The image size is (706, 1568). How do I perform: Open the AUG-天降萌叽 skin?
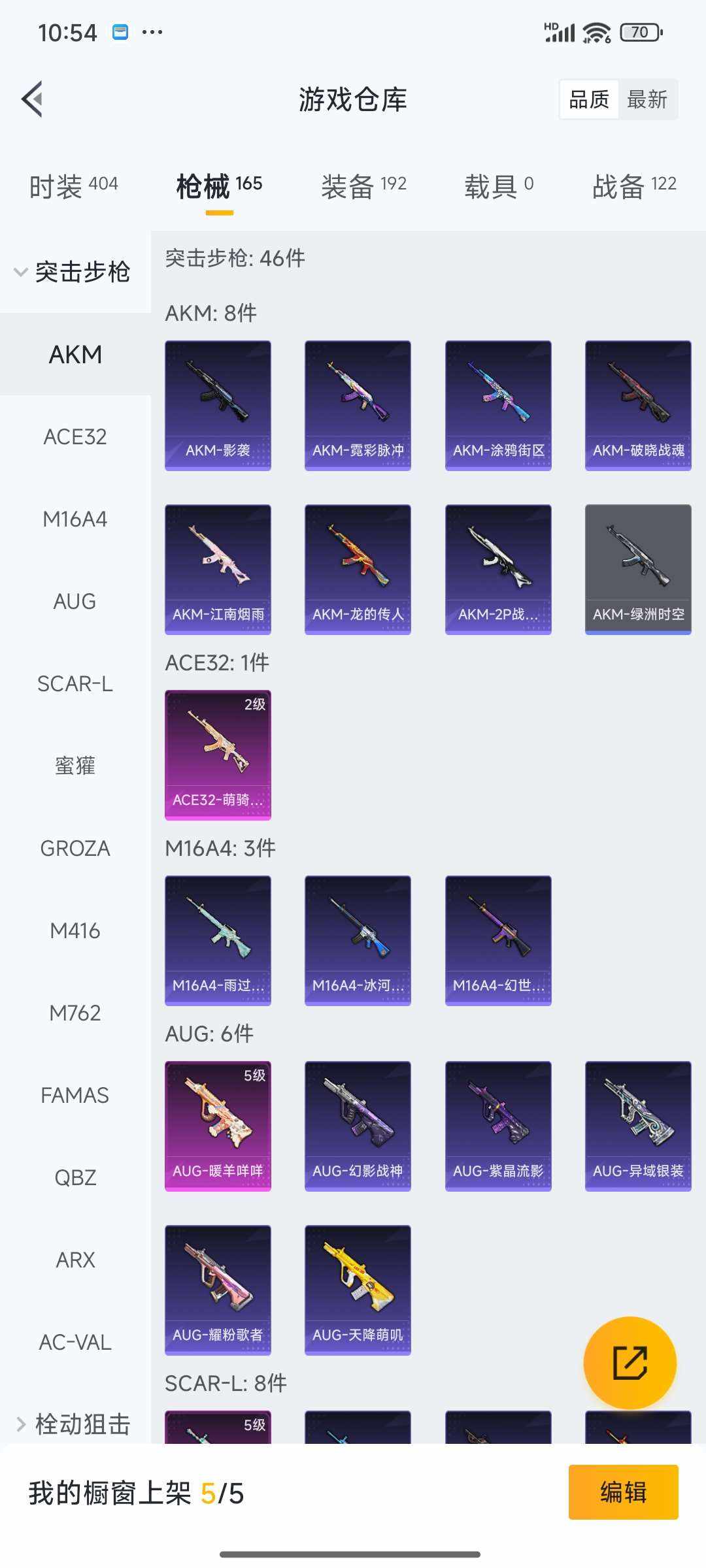pos(358,1290)
